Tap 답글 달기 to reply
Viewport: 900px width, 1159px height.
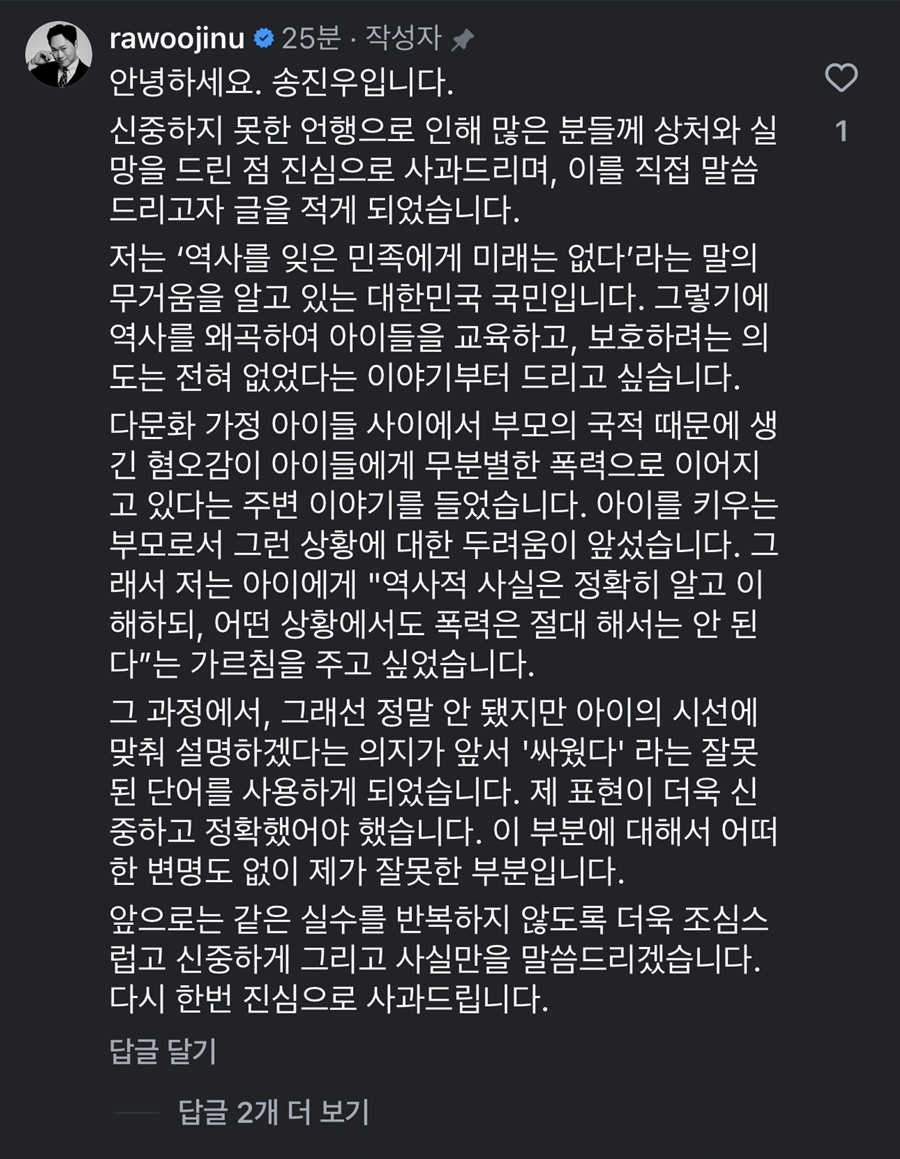162,1051
